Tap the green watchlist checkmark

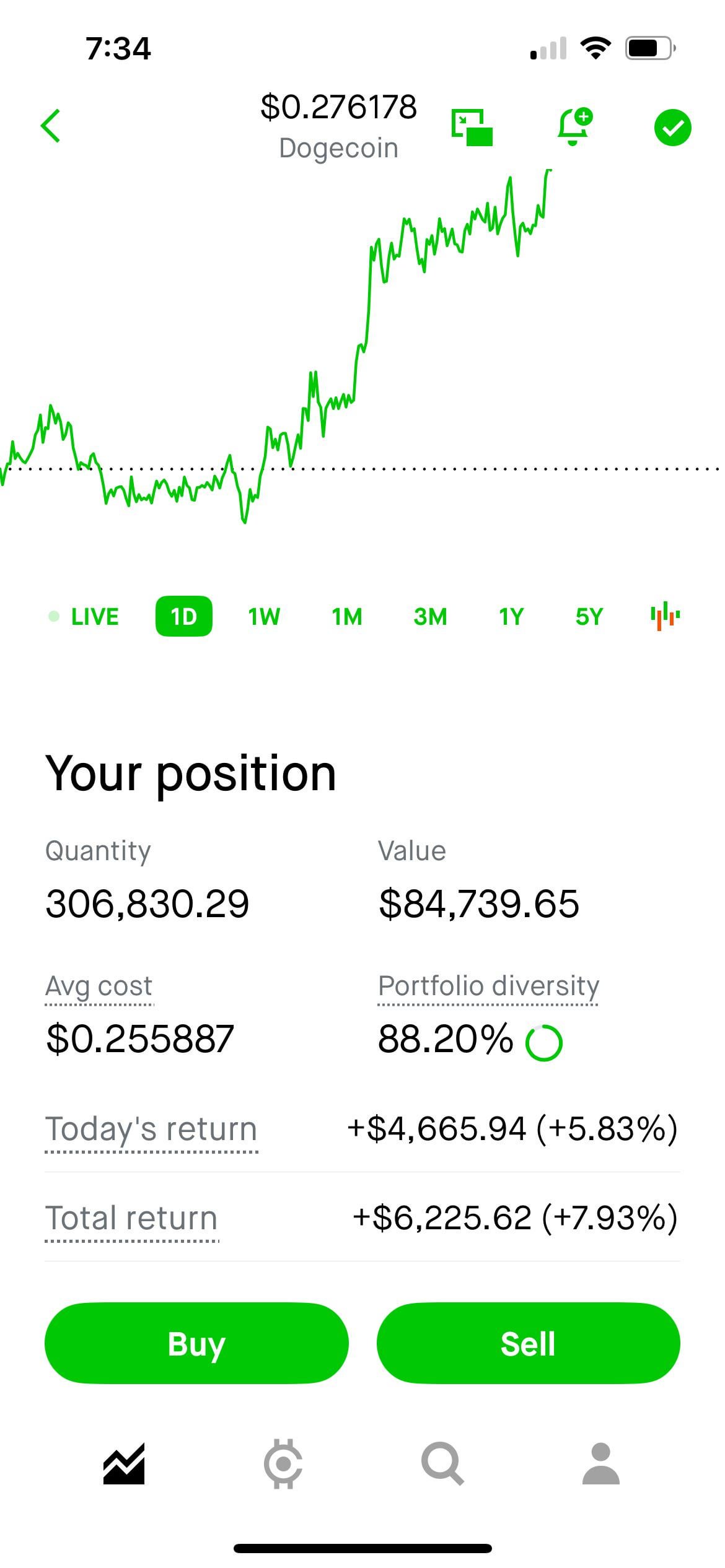(672, 128)
